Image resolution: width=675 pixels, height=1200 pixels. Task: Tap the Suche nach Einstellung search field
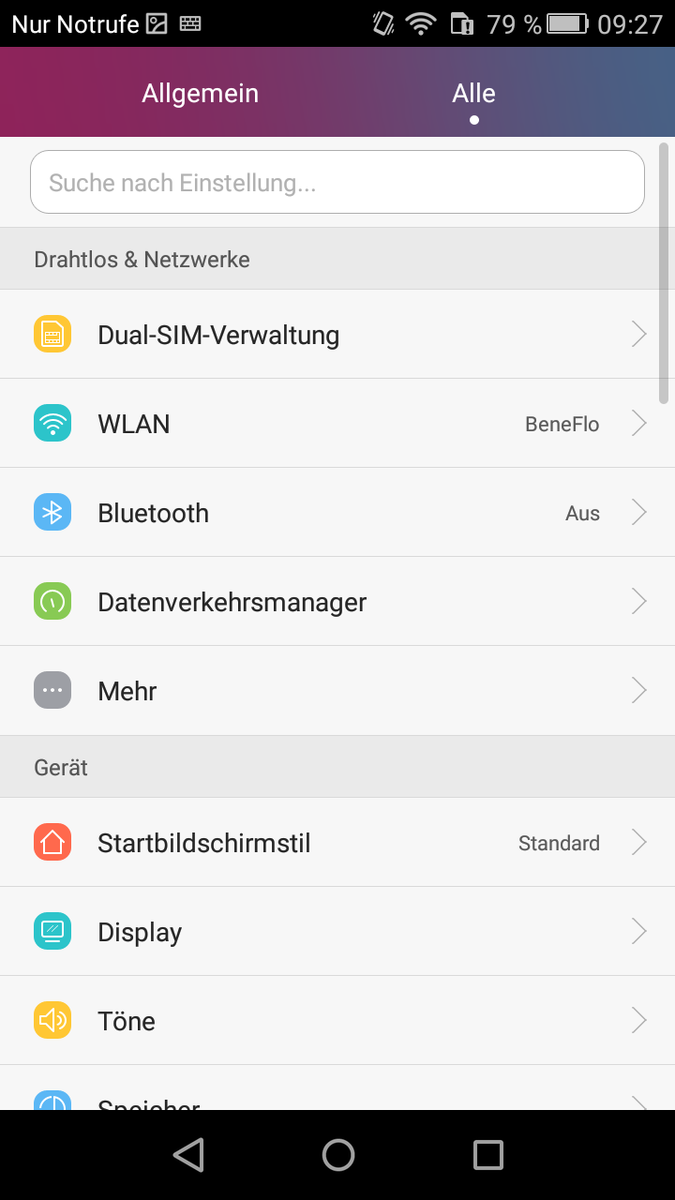tap(337, 182)
